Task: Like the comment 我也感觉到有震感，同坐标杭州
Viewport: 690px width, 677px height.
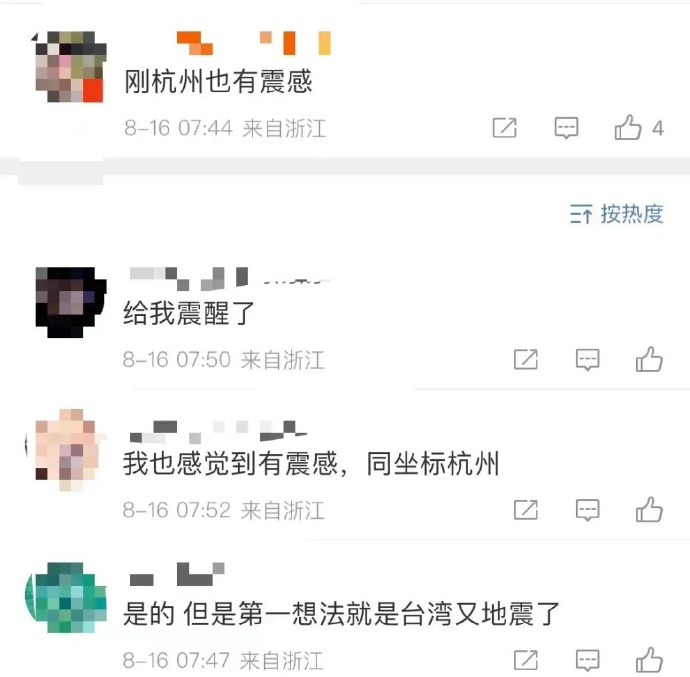Action: pos(649,510)
